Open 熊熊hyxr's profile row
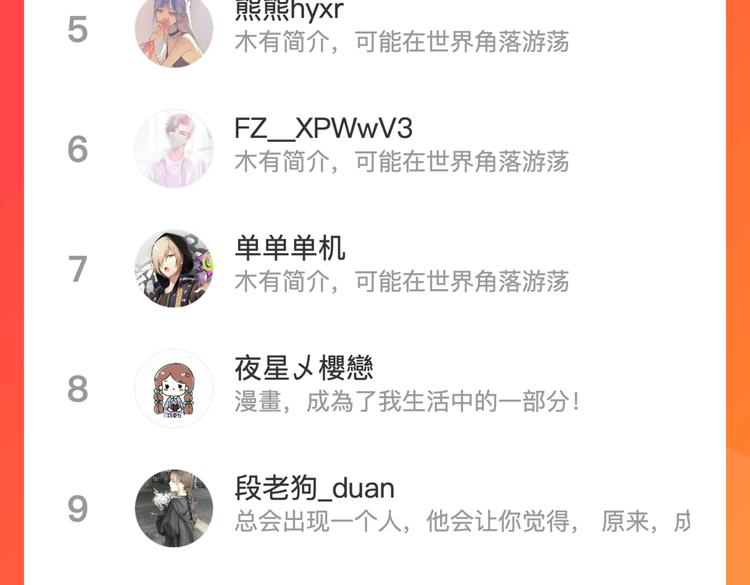 coord(375,29)
